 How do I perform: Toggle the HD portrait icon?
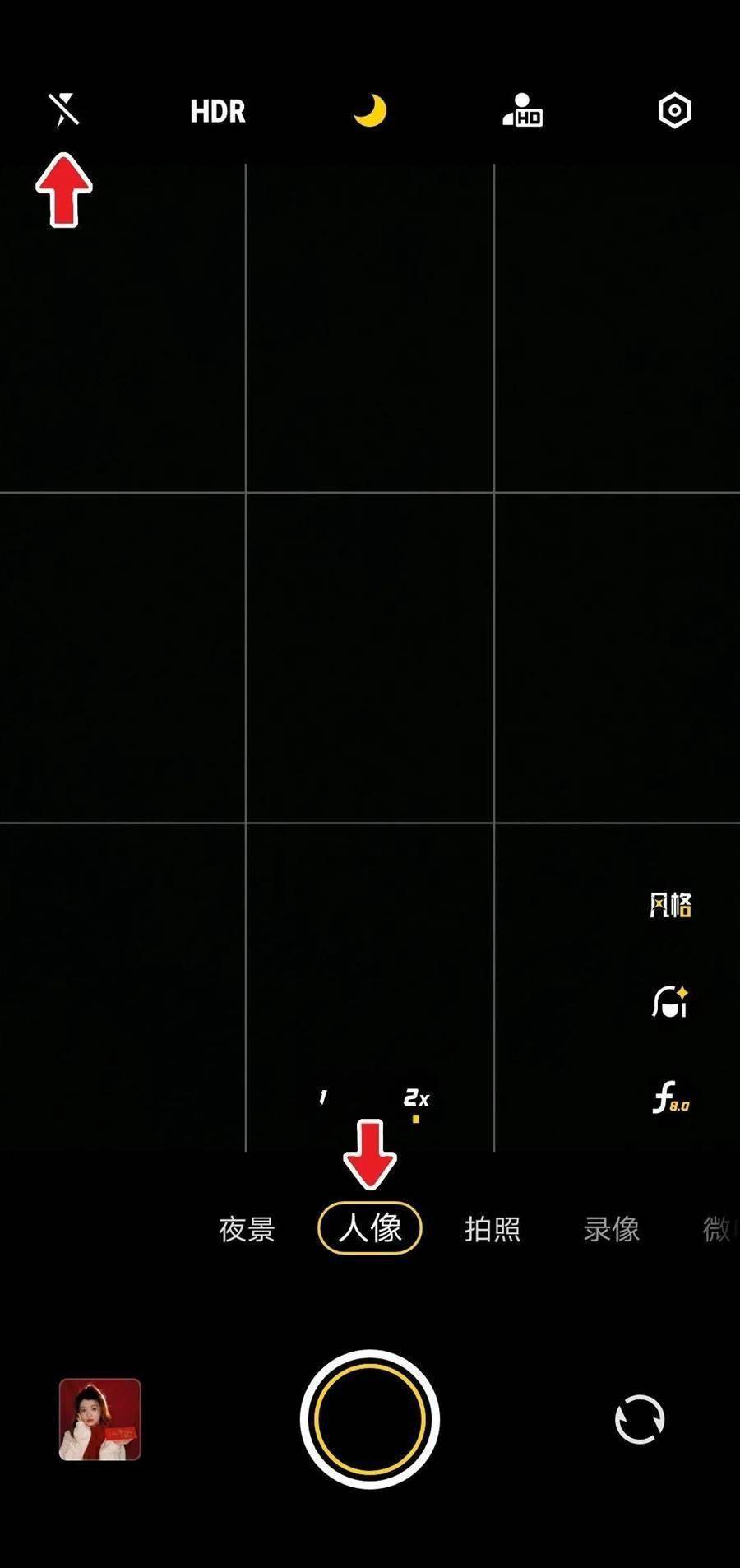pyautogui.click(x=523, y=111)
